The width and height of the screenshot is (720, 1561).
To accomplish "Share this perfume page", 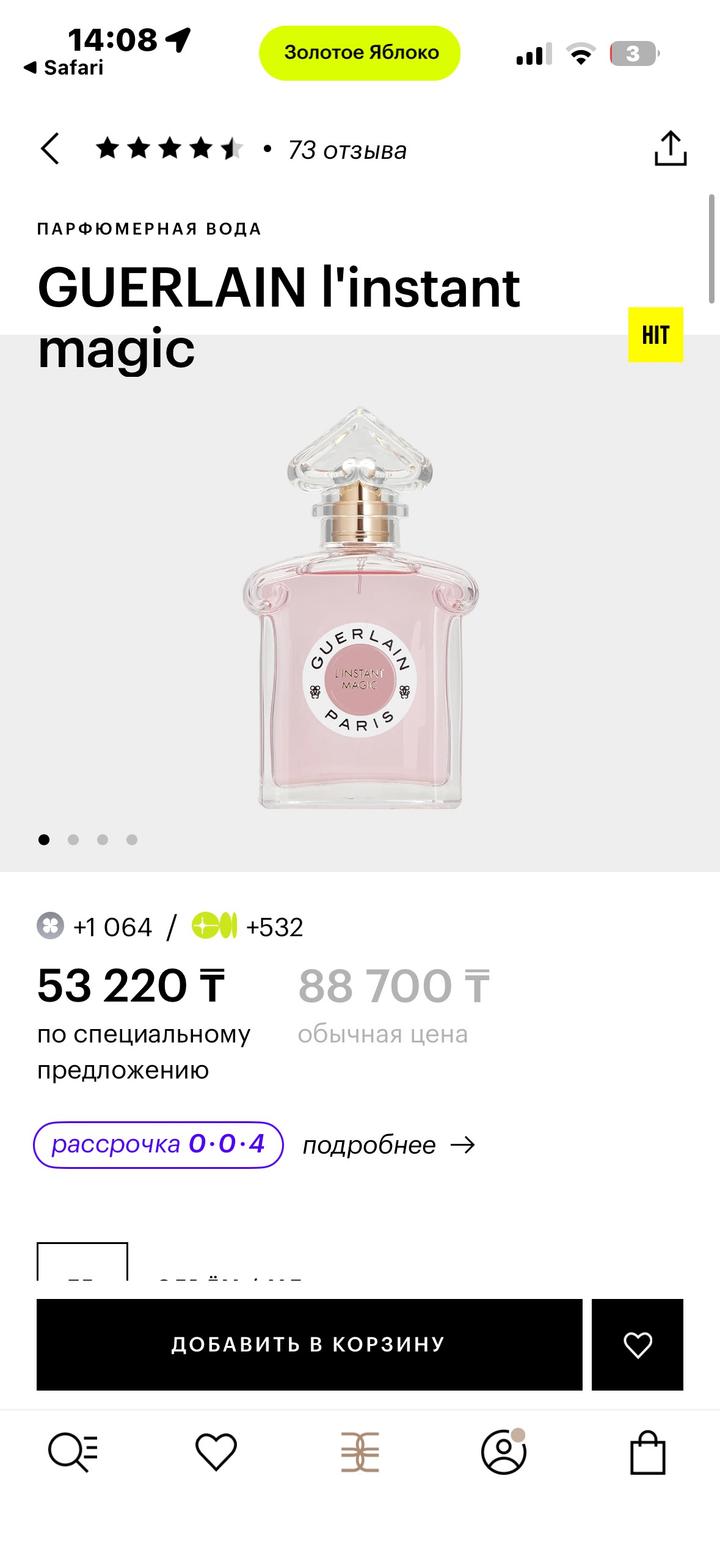I will (670, 149).
